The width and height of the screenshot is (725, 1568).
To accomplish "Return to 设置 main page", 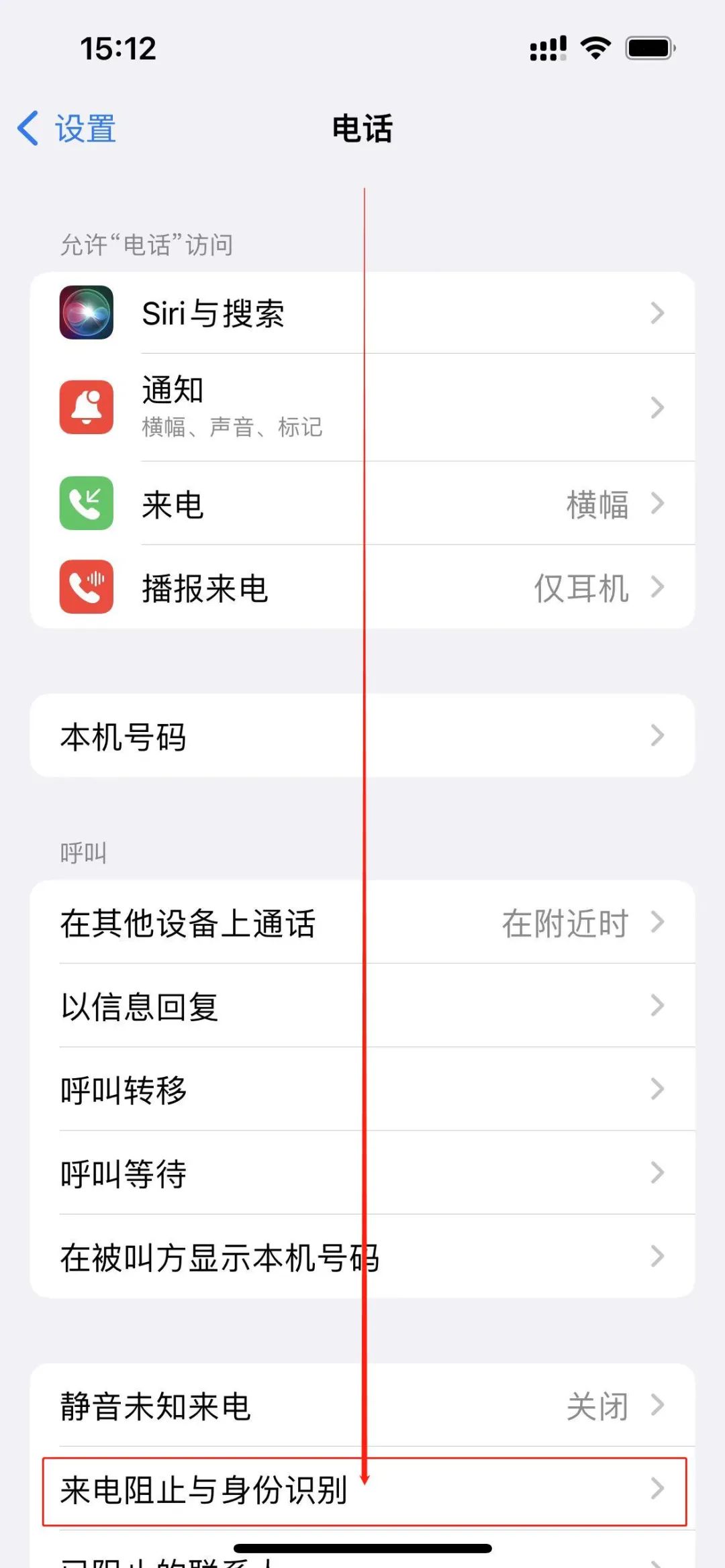I will click(67, 127).
